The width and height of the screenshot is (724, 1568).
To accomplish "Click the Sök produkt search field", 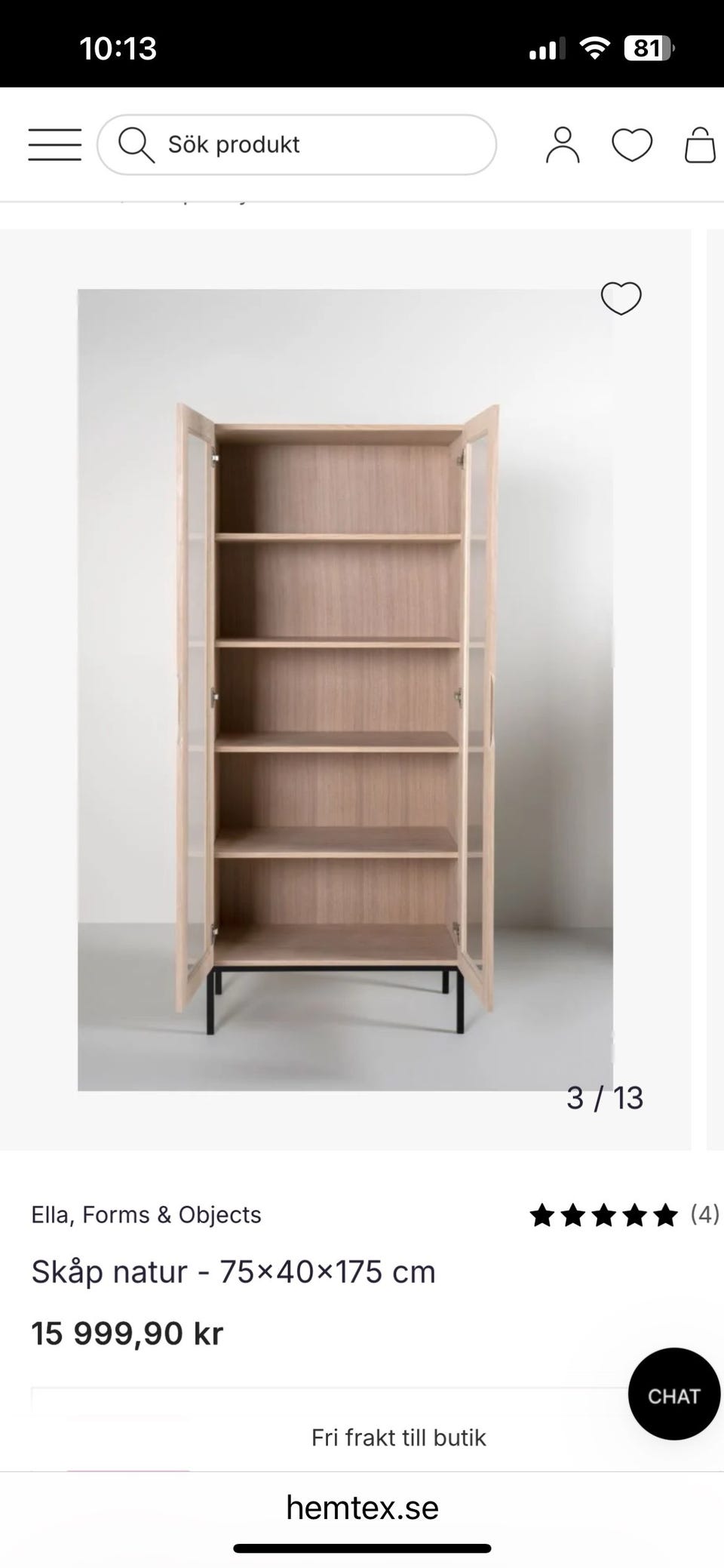I will 296,144.
